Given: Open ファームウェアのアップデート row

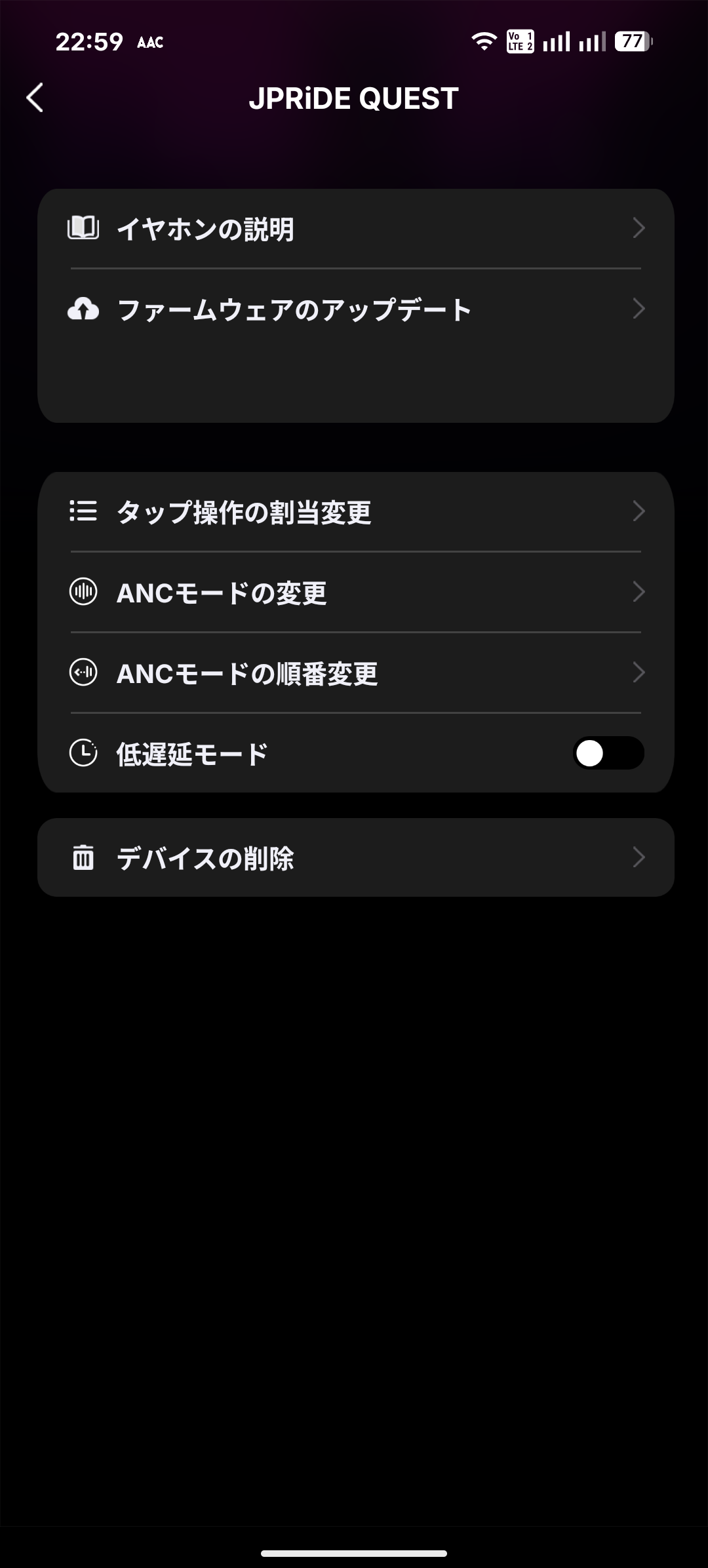Looking at the screenshot, I should pyautogui.click(x=355, y=309).
